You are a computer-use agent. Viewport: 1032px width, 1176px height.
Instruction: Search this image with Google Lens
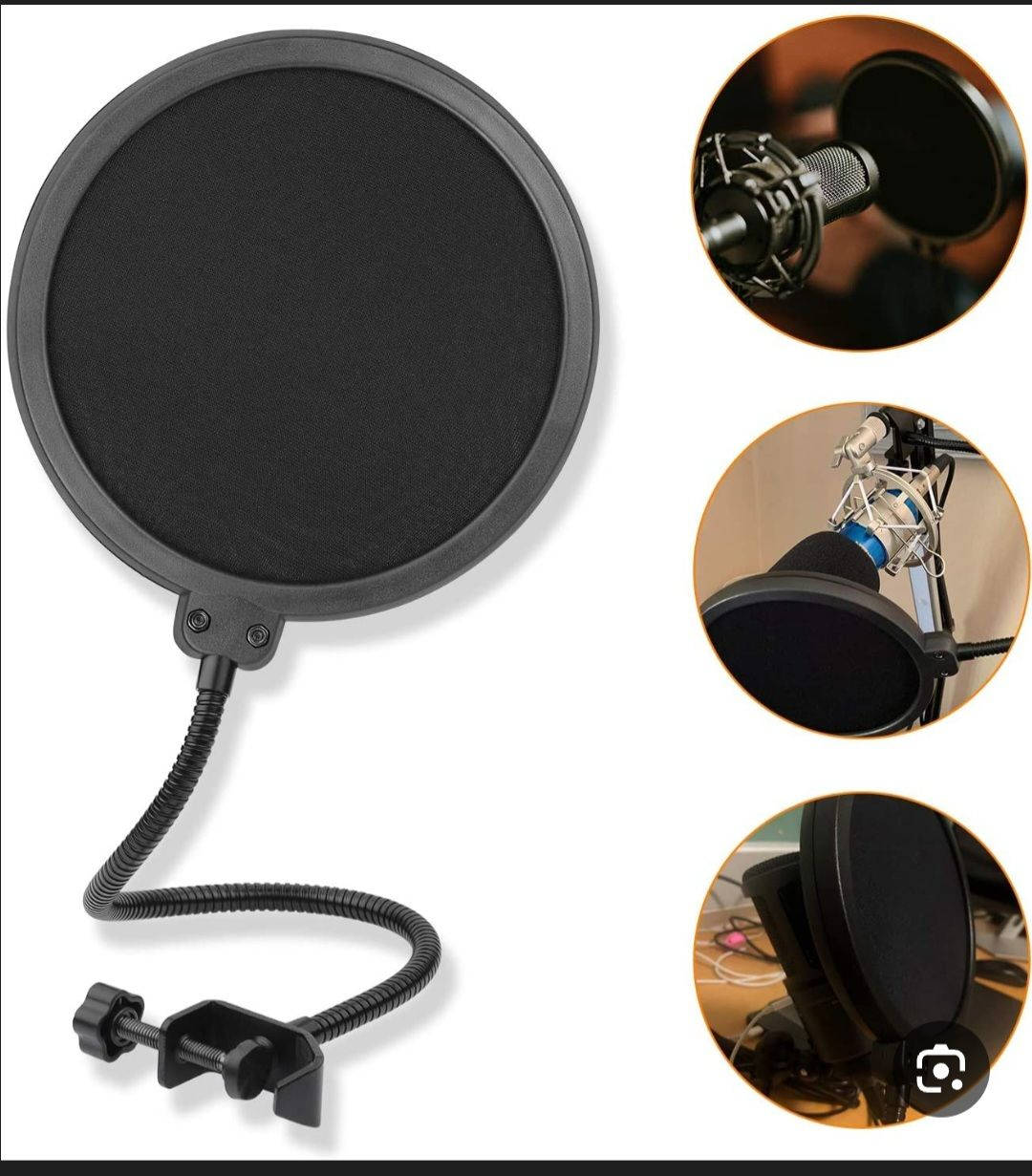(939, 1070)
